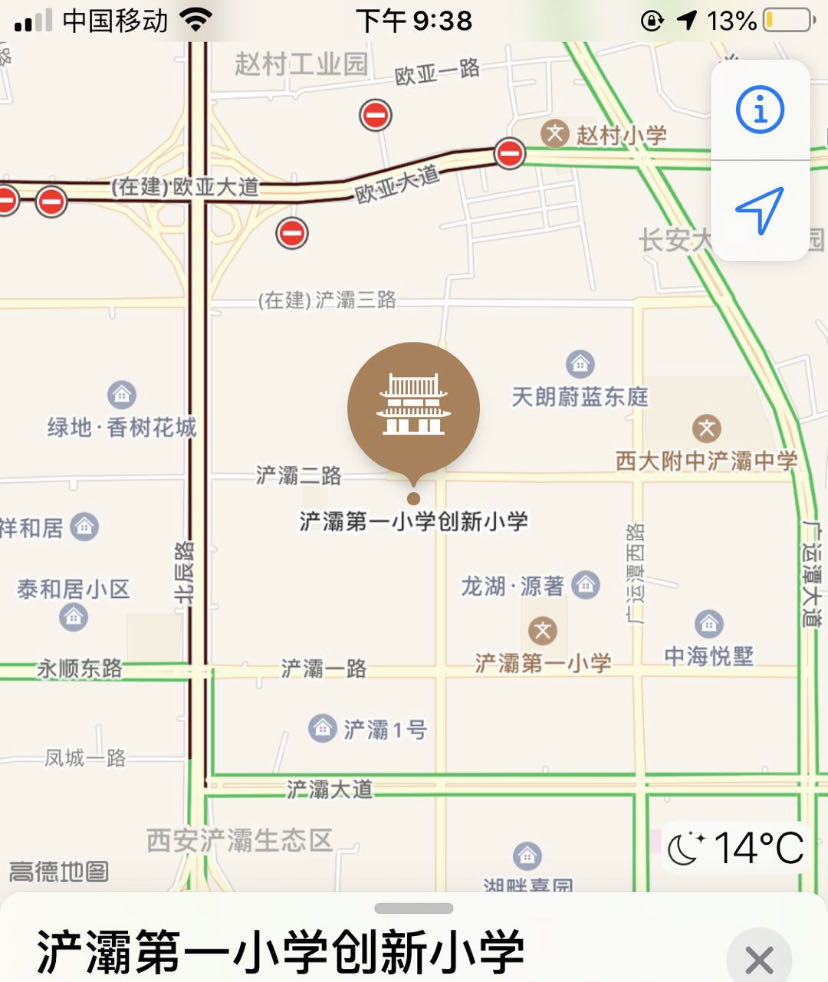Tap the 绿地·香树花城 marker
This screenshot has width=828, height=982.
[x=120, y=394]
